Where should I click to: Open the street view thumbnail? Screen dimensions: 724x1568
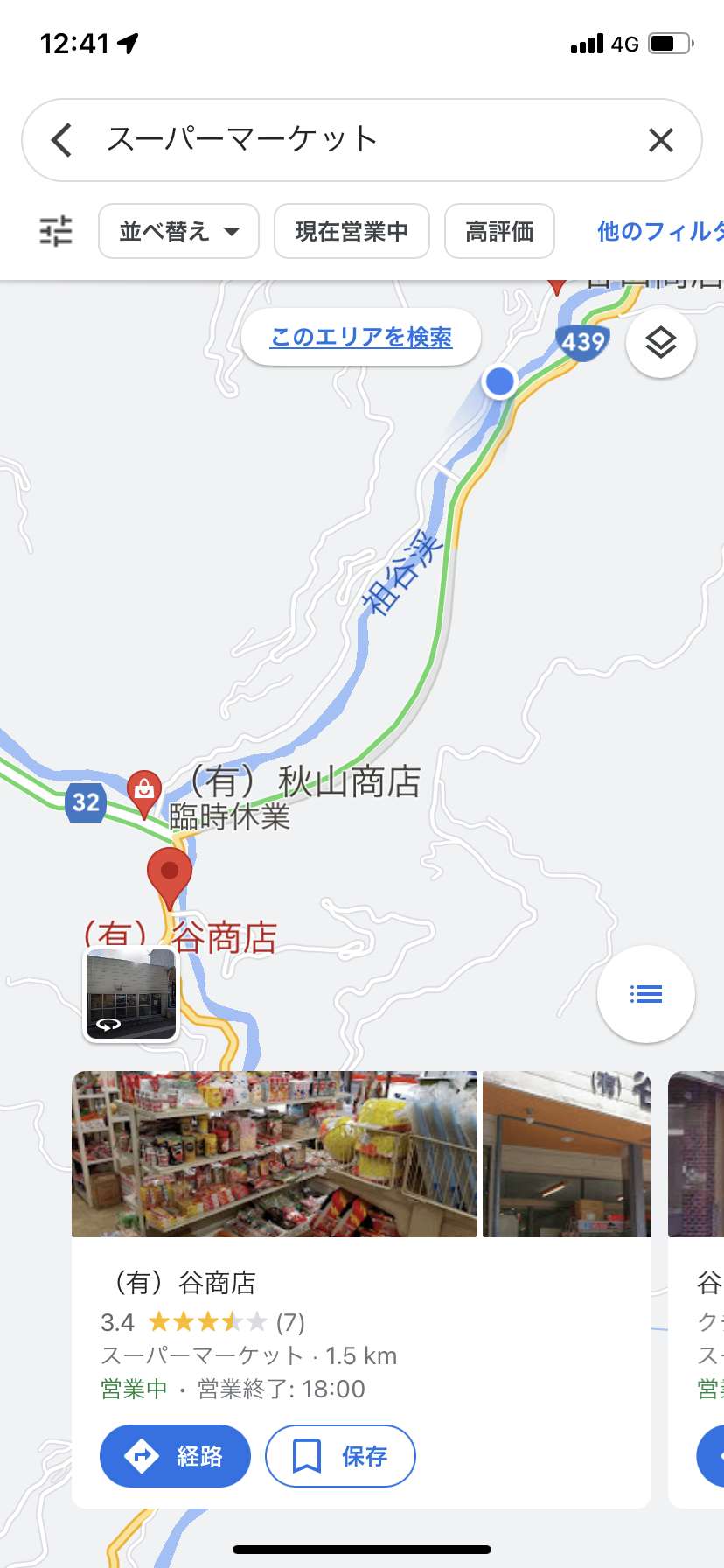[x=130, y=994]
